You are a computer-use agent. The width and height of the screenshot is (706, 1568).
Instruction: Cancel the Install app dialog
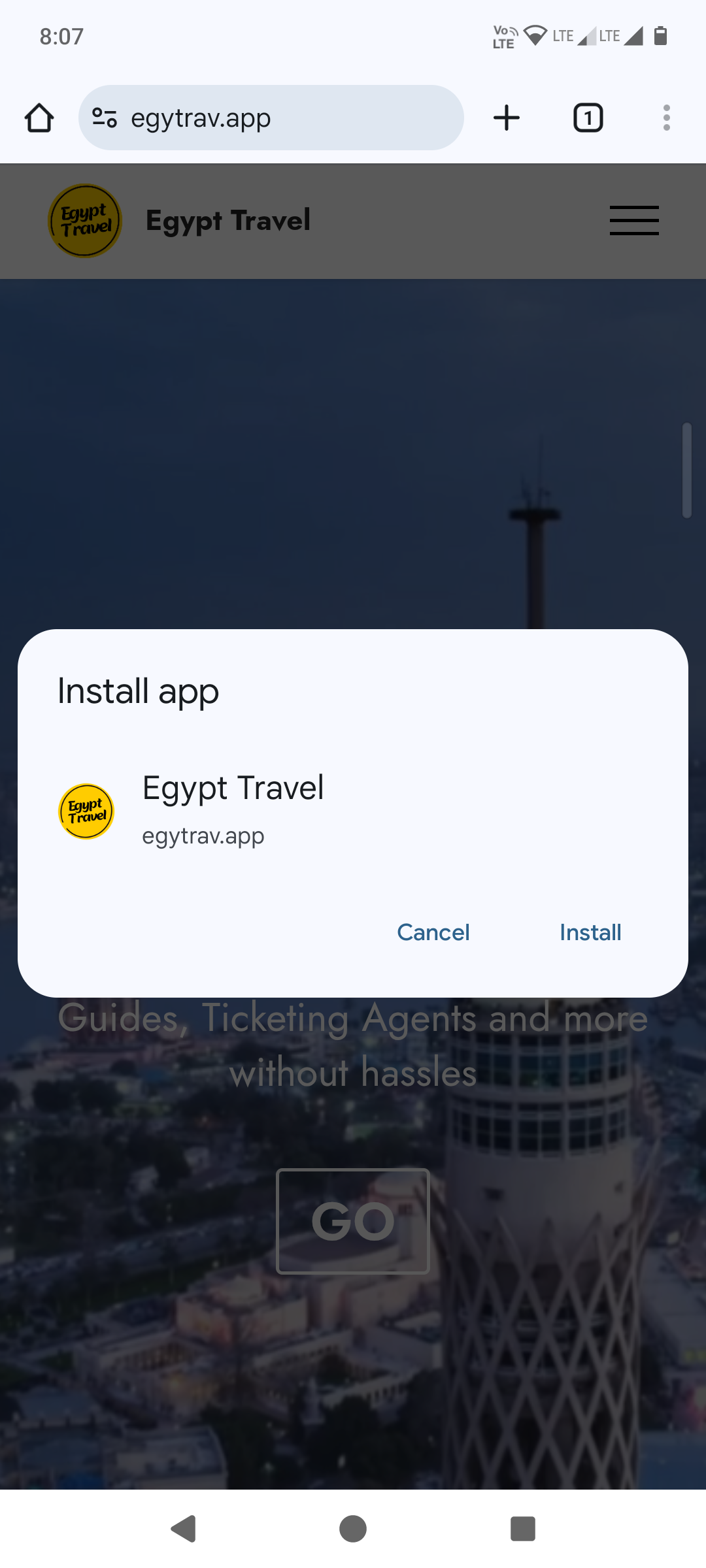(x=433, y=932)
